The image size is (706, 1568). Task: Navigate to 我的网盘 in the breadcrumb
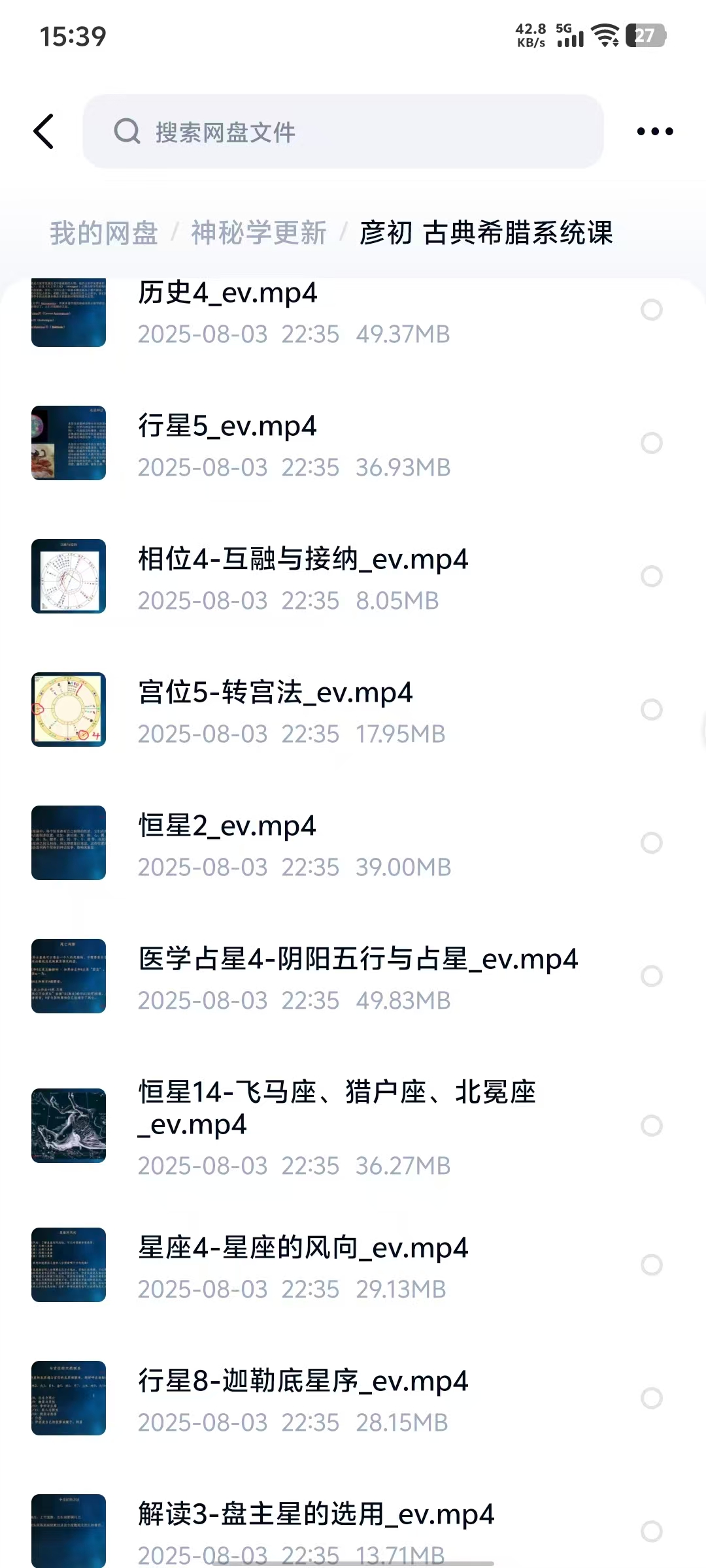click(x=104, y=233)
